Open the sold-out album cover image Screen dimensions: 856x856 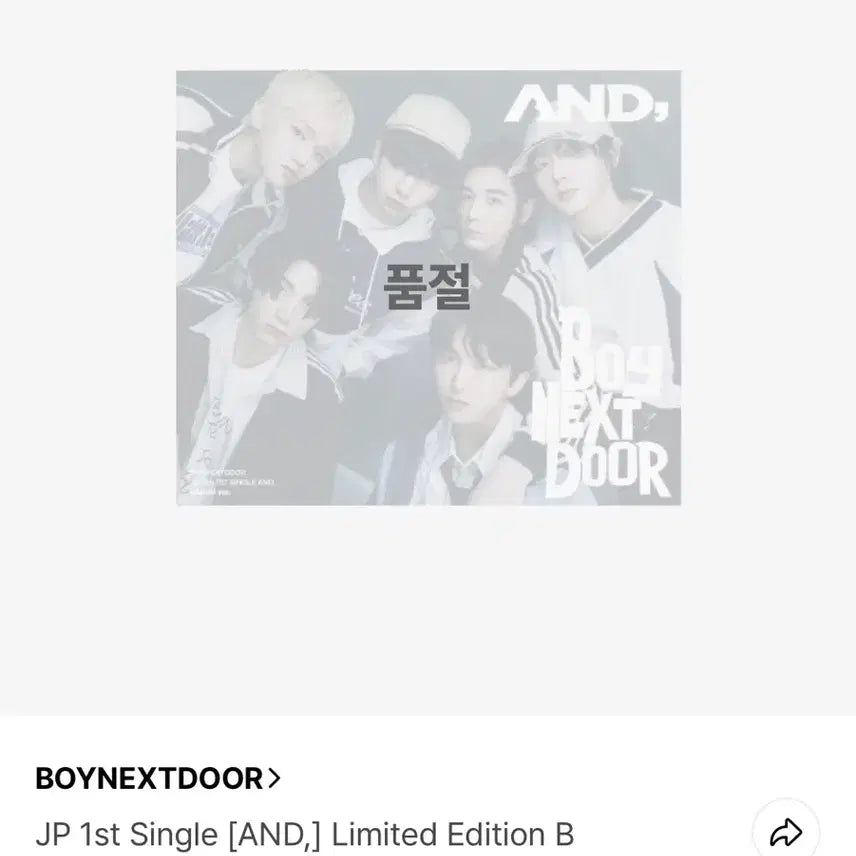tap(428, 288)
